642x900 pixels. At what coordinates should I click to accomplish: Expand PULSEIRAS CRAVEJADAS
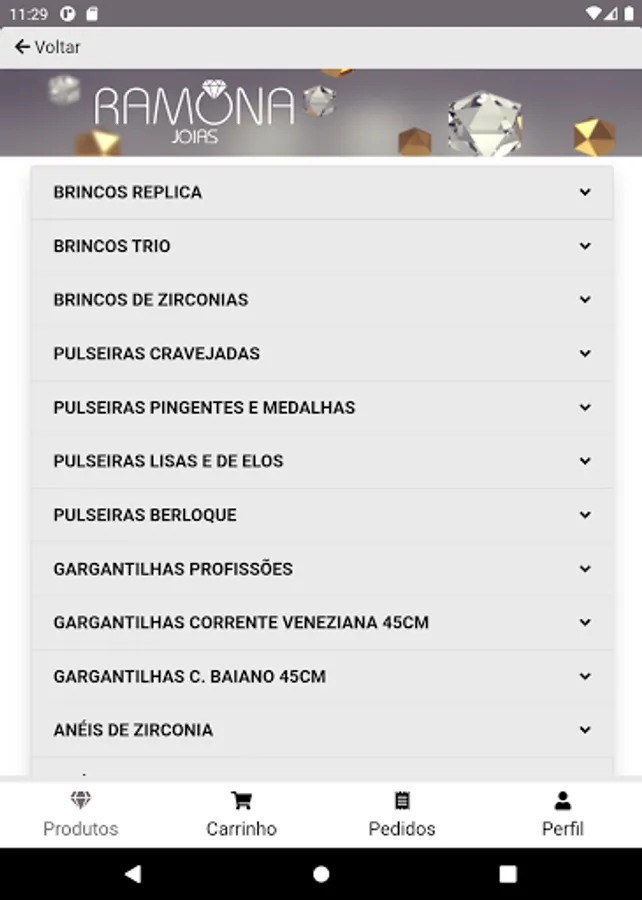coord(321,354)
